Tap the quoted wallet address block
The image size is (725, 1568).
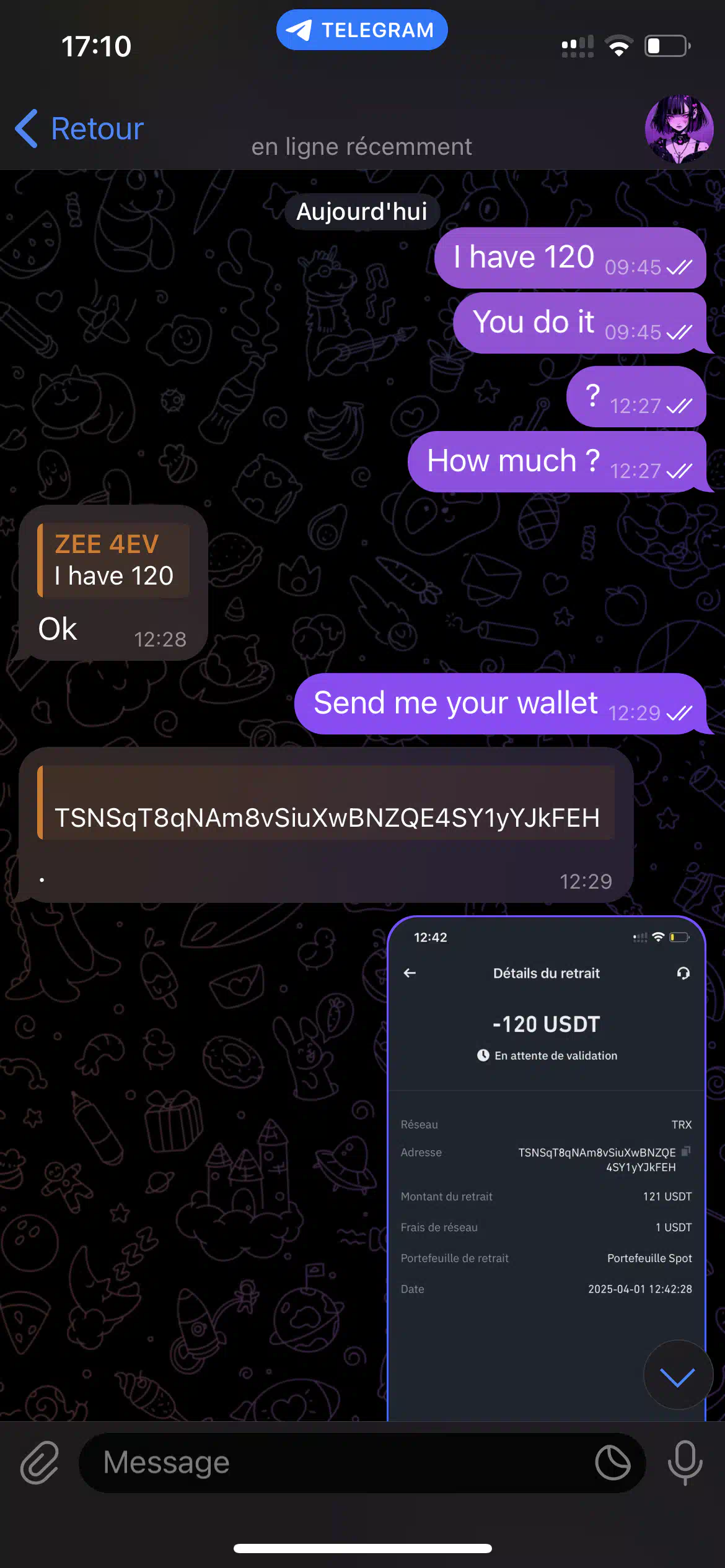[x=326, y=803]
